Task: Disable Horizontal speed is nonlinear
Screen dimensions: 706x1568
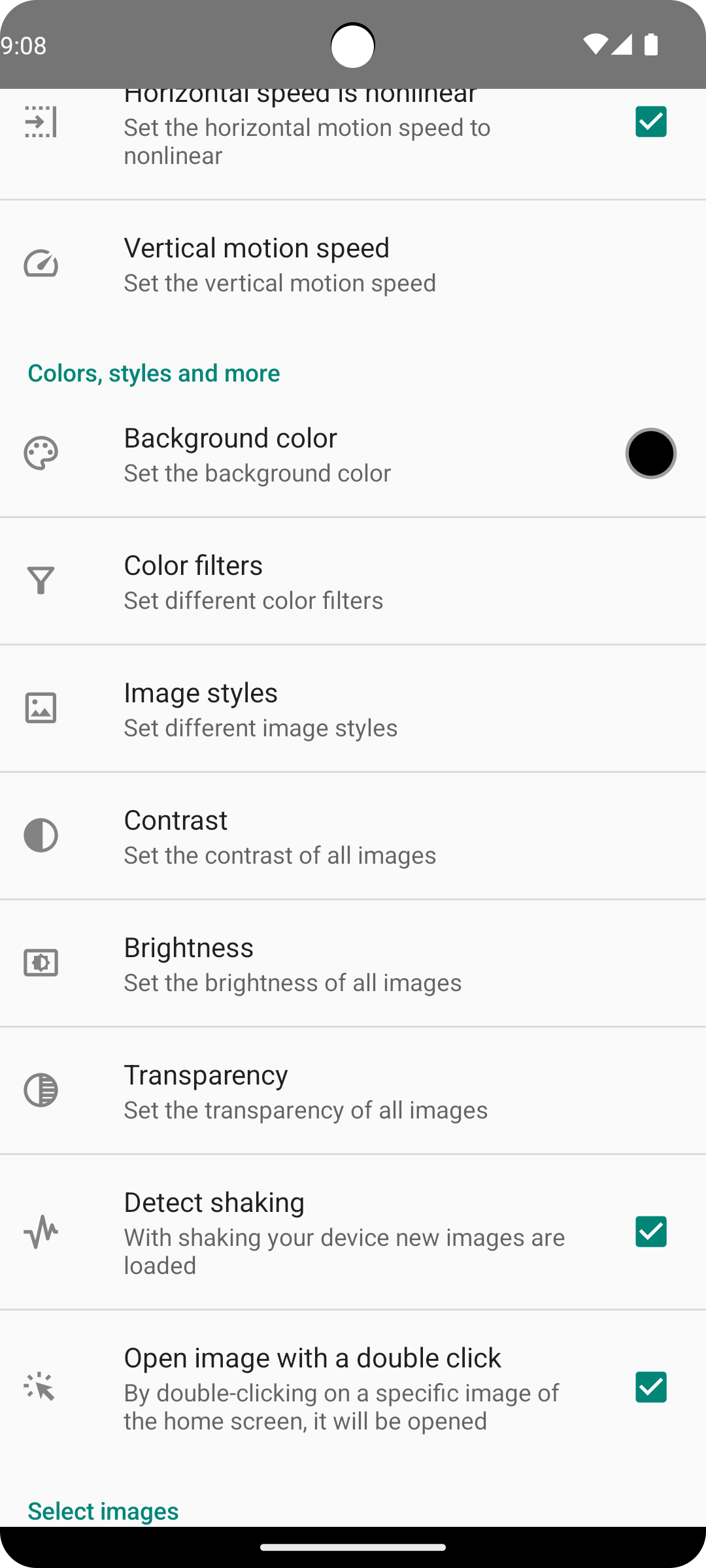Action: pos(650,122)
